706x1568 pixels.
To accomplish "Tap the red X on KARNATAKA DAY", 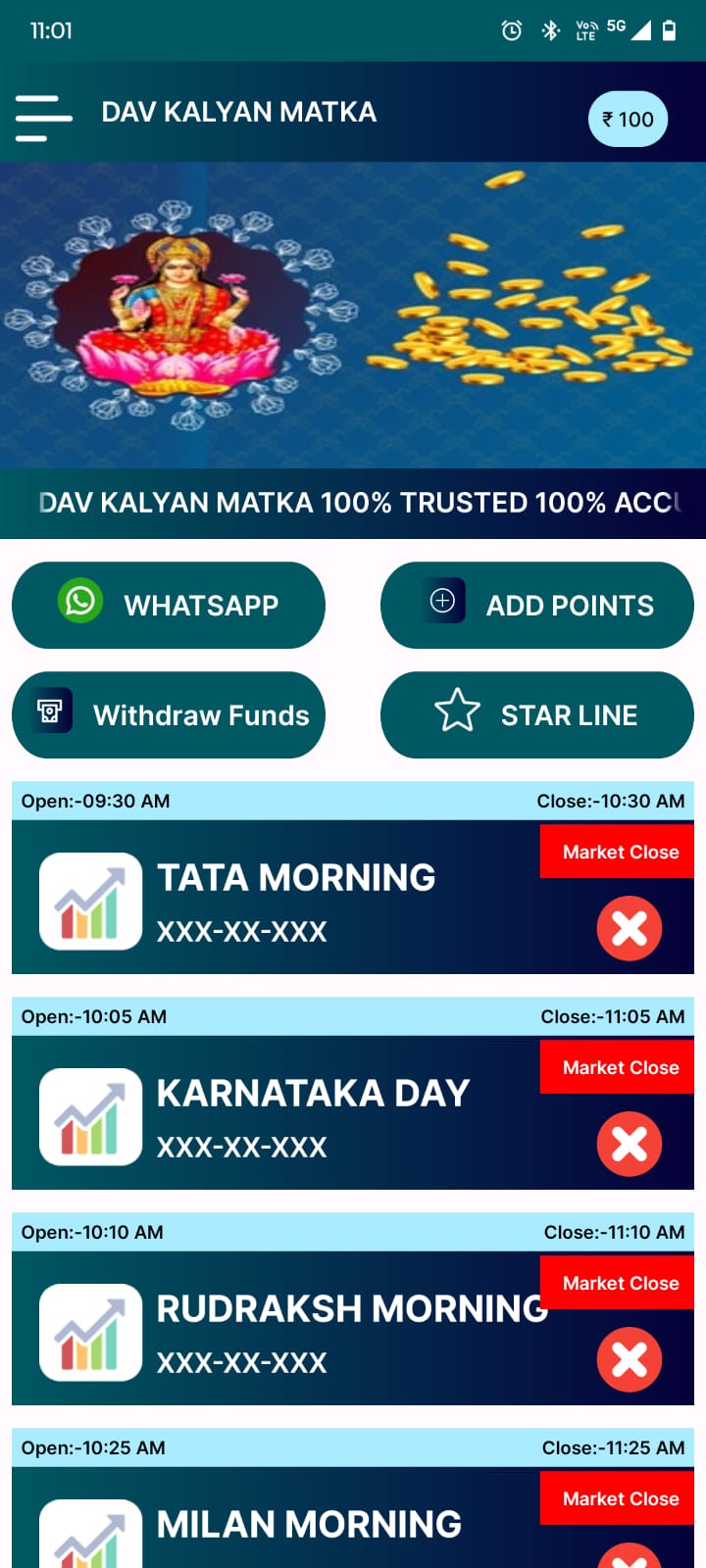I will point(629,1144).
